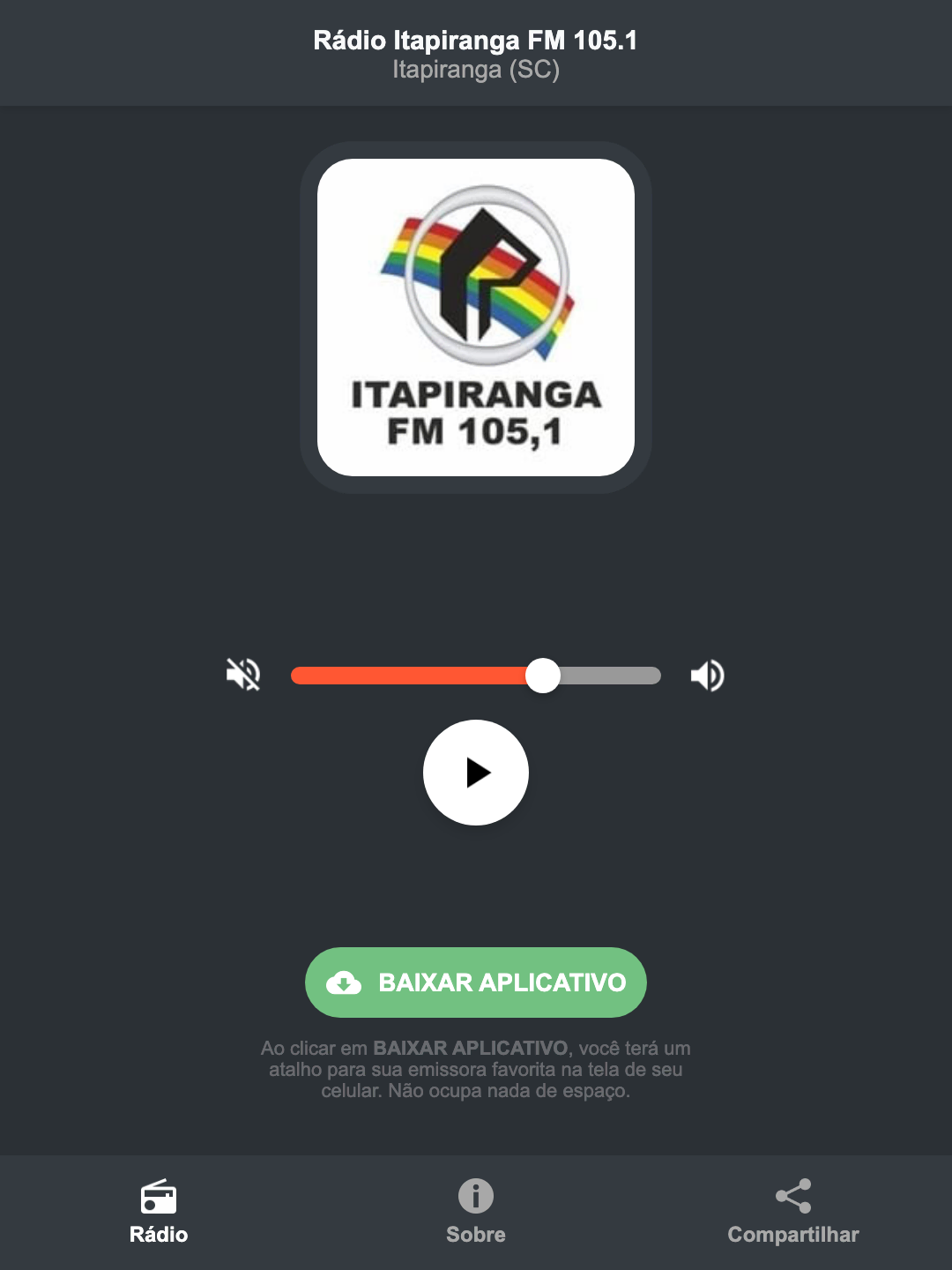This screenshot has width=952, height=1270.
Task: Toggle mute using the crossed speaker
Action: pos(242,675)
